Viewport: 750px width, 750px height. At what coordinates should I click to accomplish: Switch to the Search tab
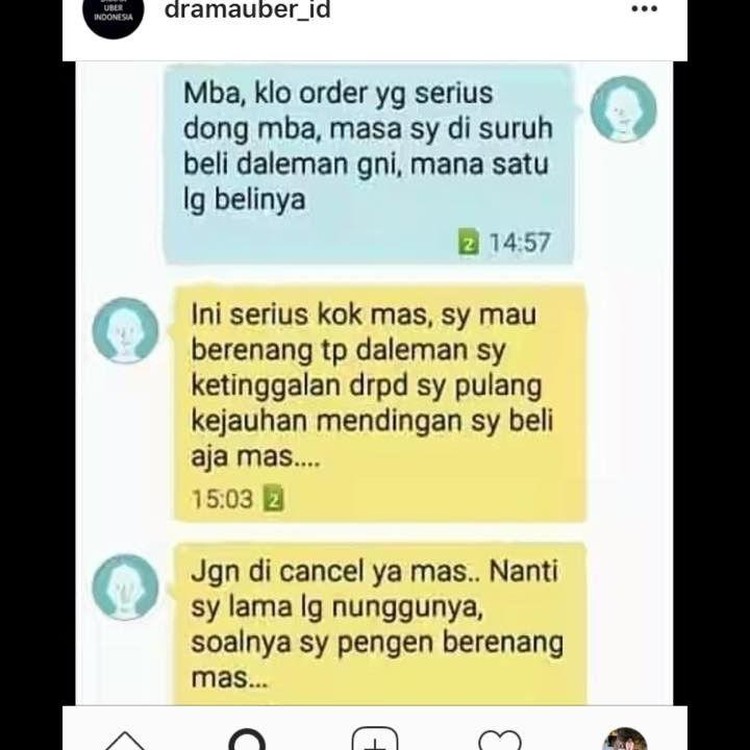[x=247, y=740]
